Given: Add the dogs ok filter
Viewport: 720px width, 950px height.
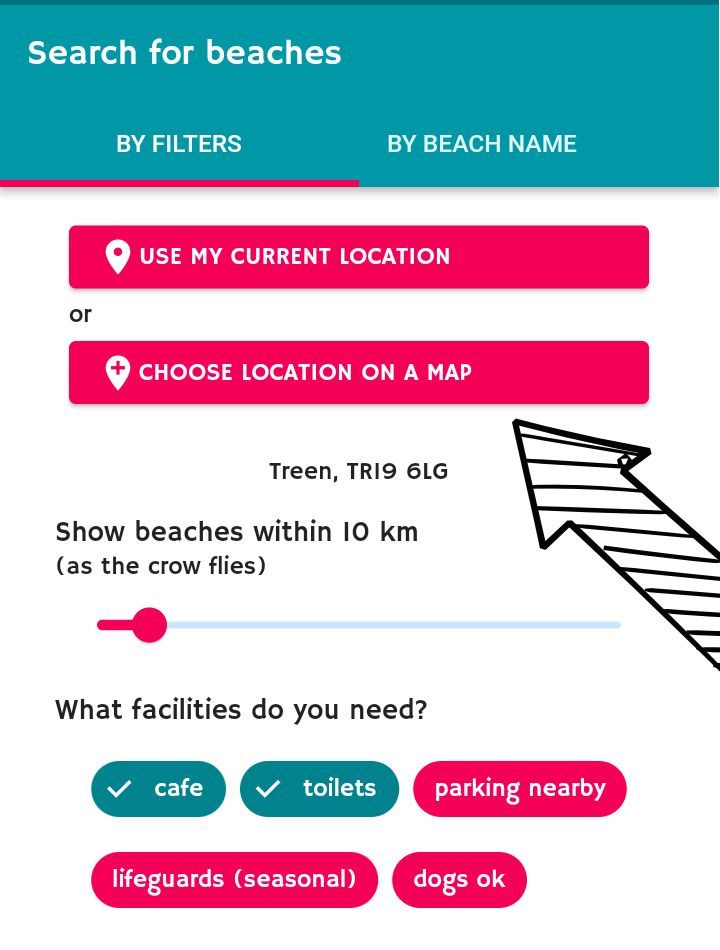Looking at the screenshot, I should click(x=459, y=880).
